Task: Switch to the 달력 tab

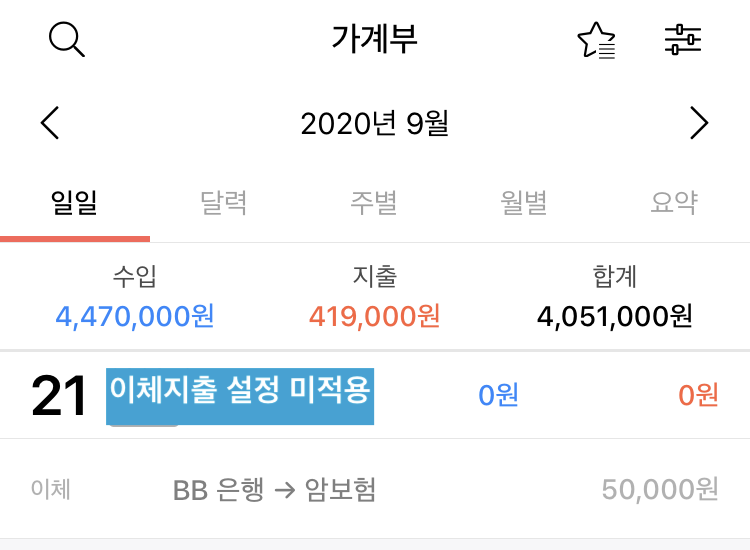Action: tap(224, 203)
